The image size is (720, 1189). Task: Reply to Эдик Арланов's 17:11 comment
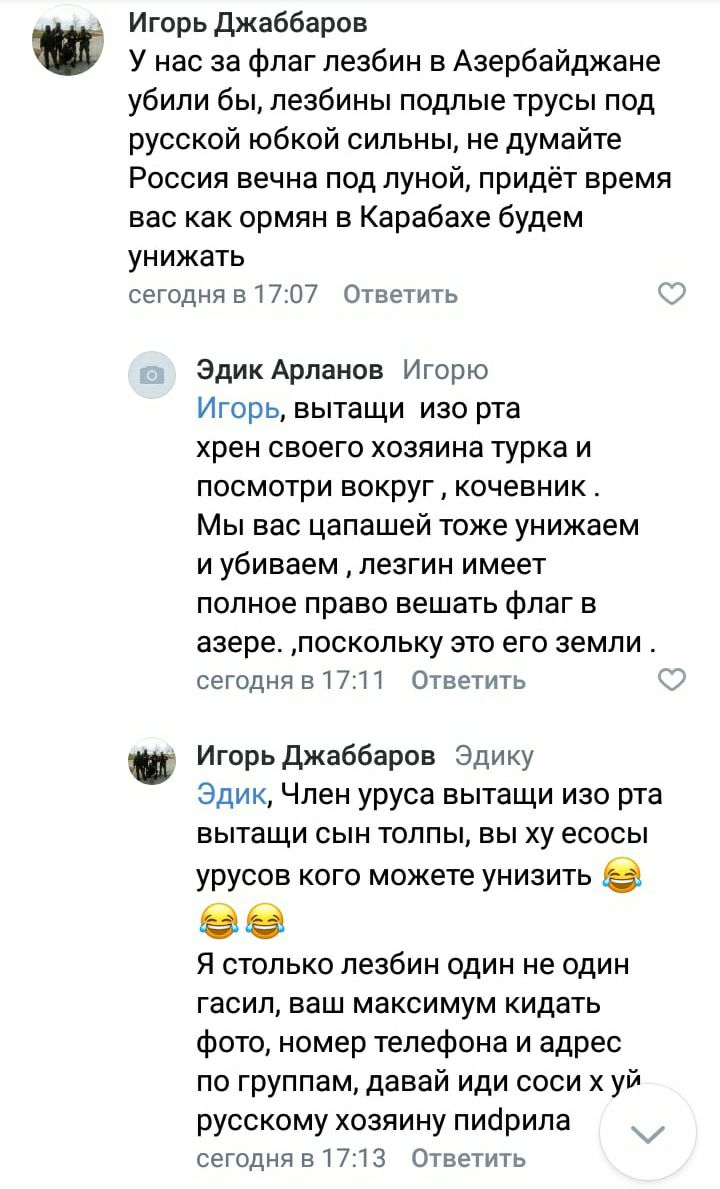click(x=468, y=681)
